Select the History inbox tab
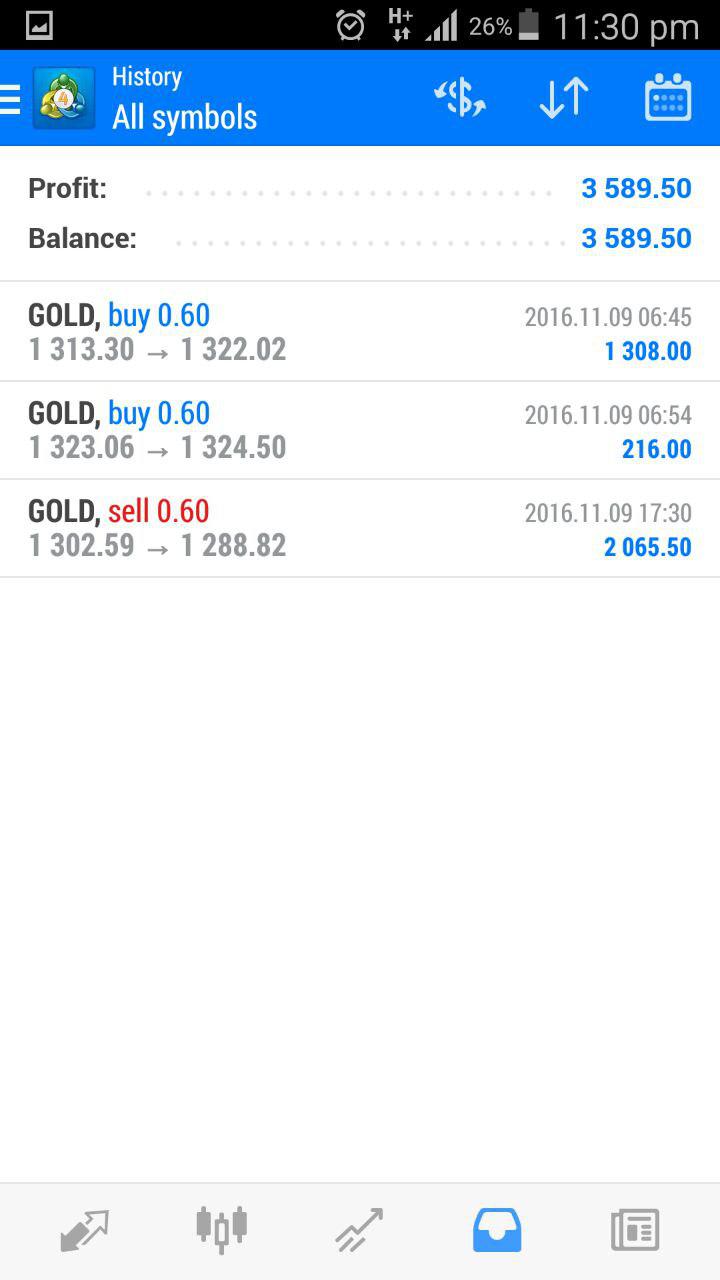This screenshot has width=720, height=1280. pos(497,1230)
